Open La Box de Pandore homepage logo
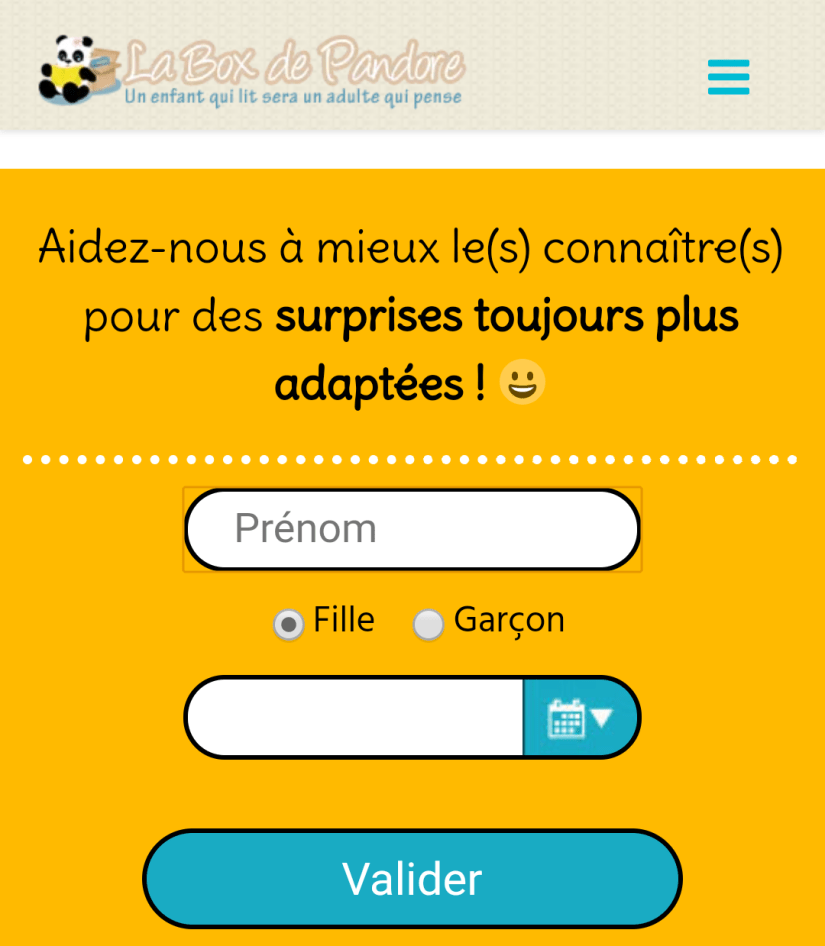The height and width of the screenshot is (946, 825). click(252, 70)
